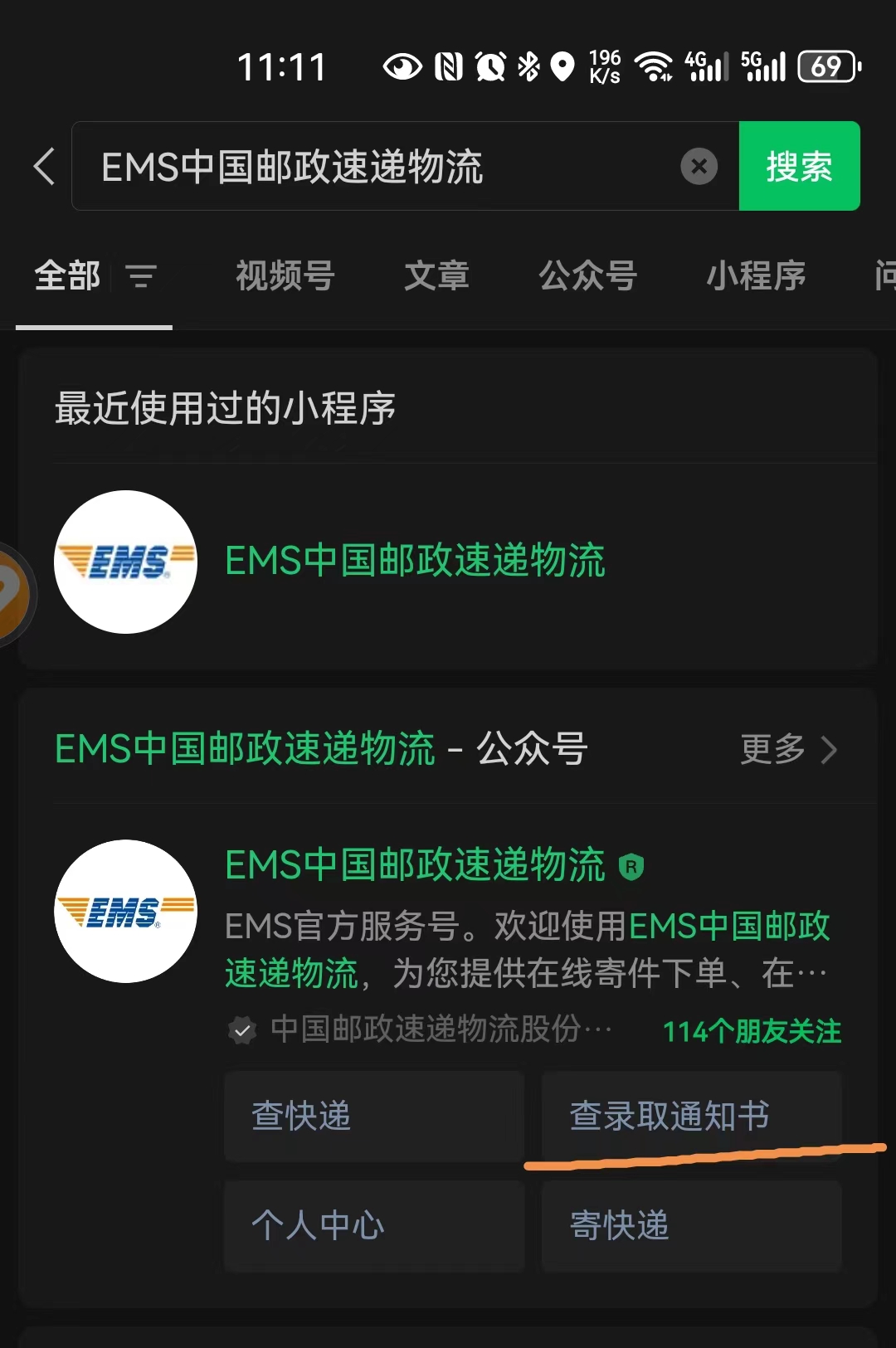Choose the 寄快递 shortcut

[x=691, y=1225]
